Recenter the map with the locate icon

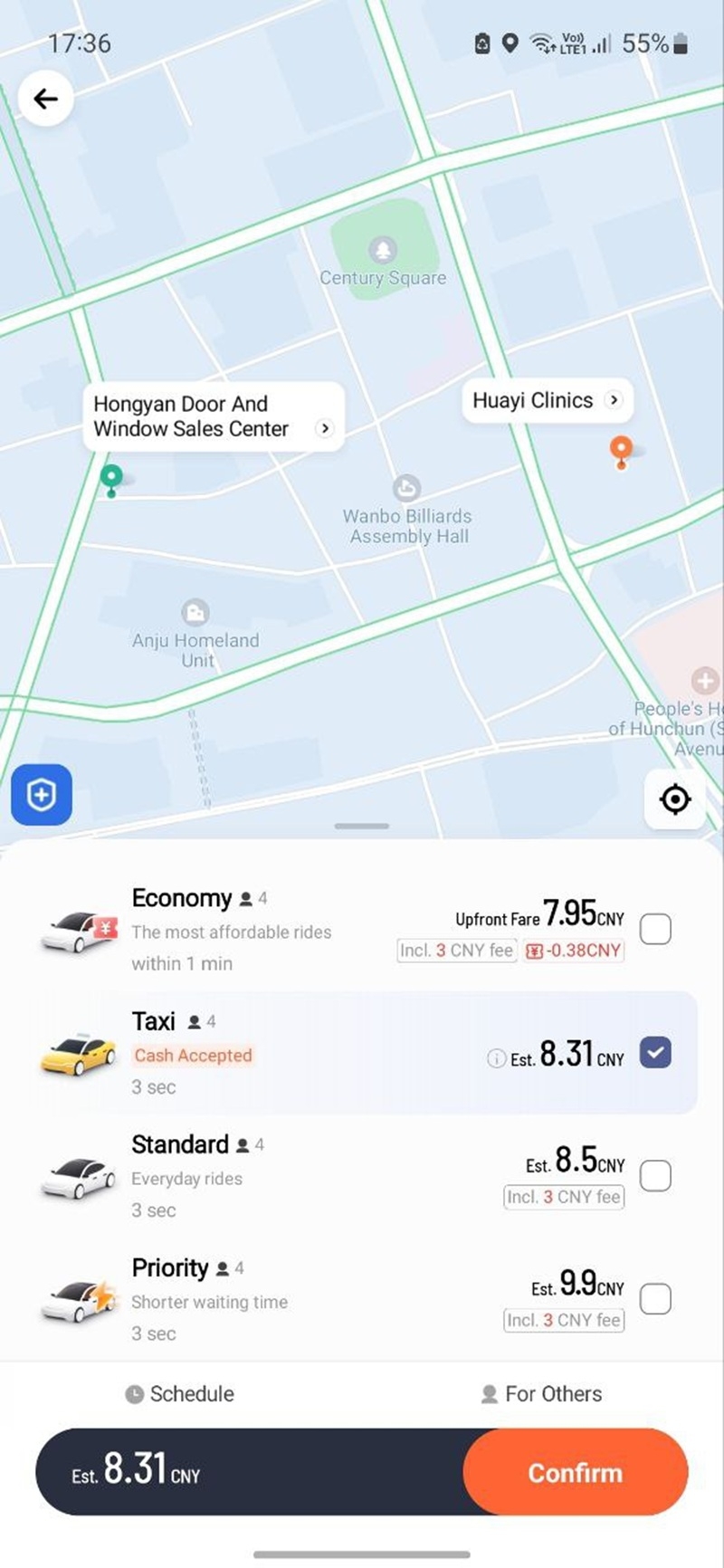[675, 799]
